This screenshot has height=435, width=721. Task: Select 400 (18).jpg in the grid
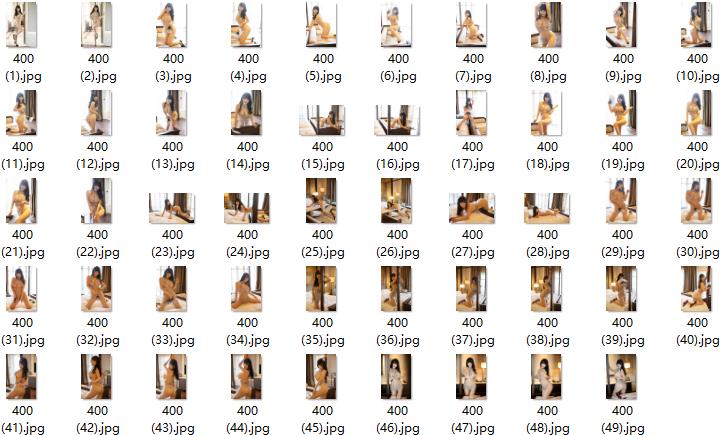click(547, 113)
